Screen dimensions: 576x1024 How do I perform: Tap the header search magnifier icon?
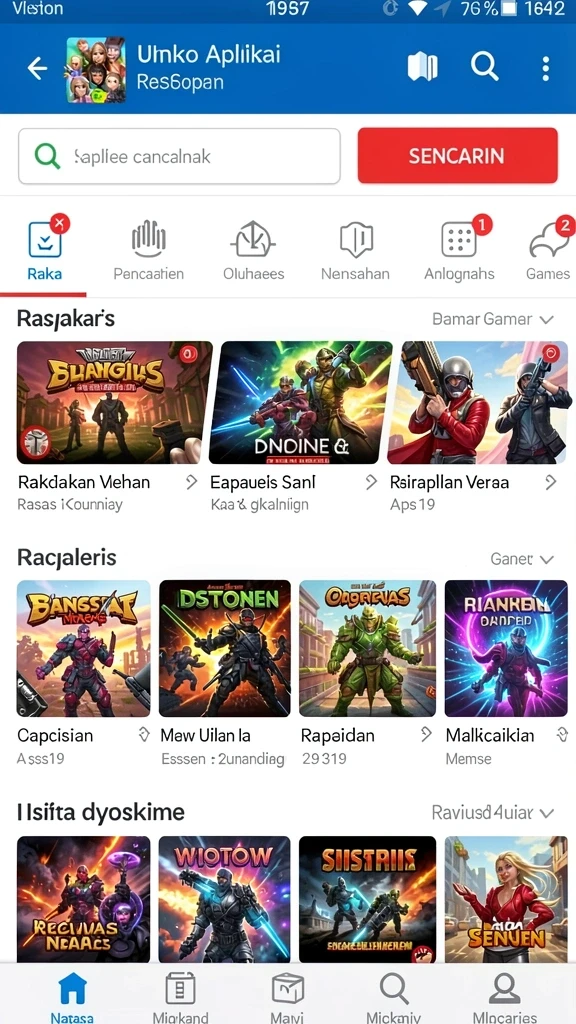(x=485, y=67)
